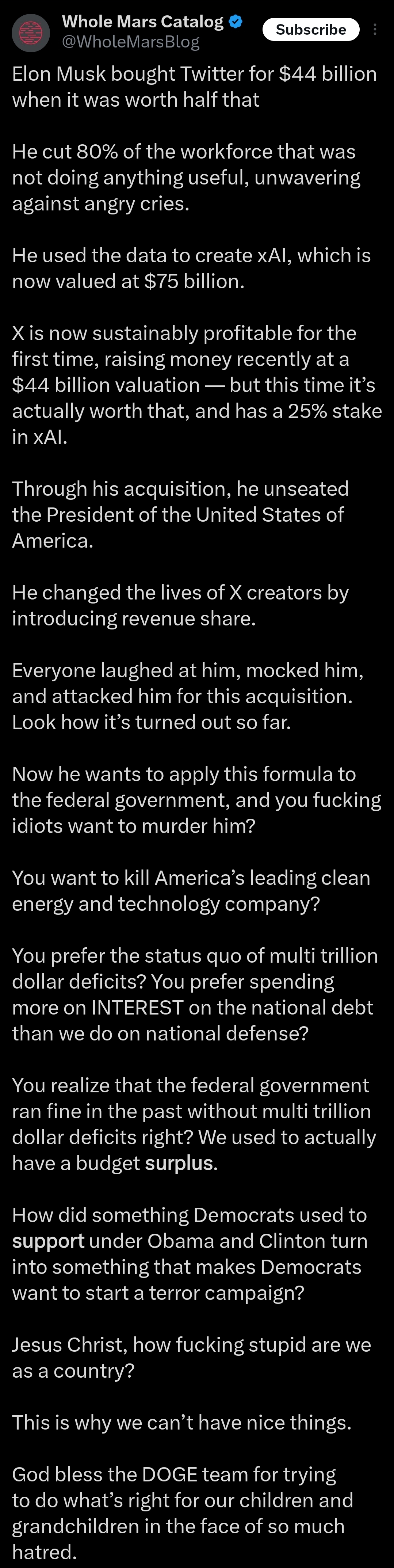This screenshot has width=394, height=1568.
Task: Open the post's overflow menu
Action: pos(375,30)
